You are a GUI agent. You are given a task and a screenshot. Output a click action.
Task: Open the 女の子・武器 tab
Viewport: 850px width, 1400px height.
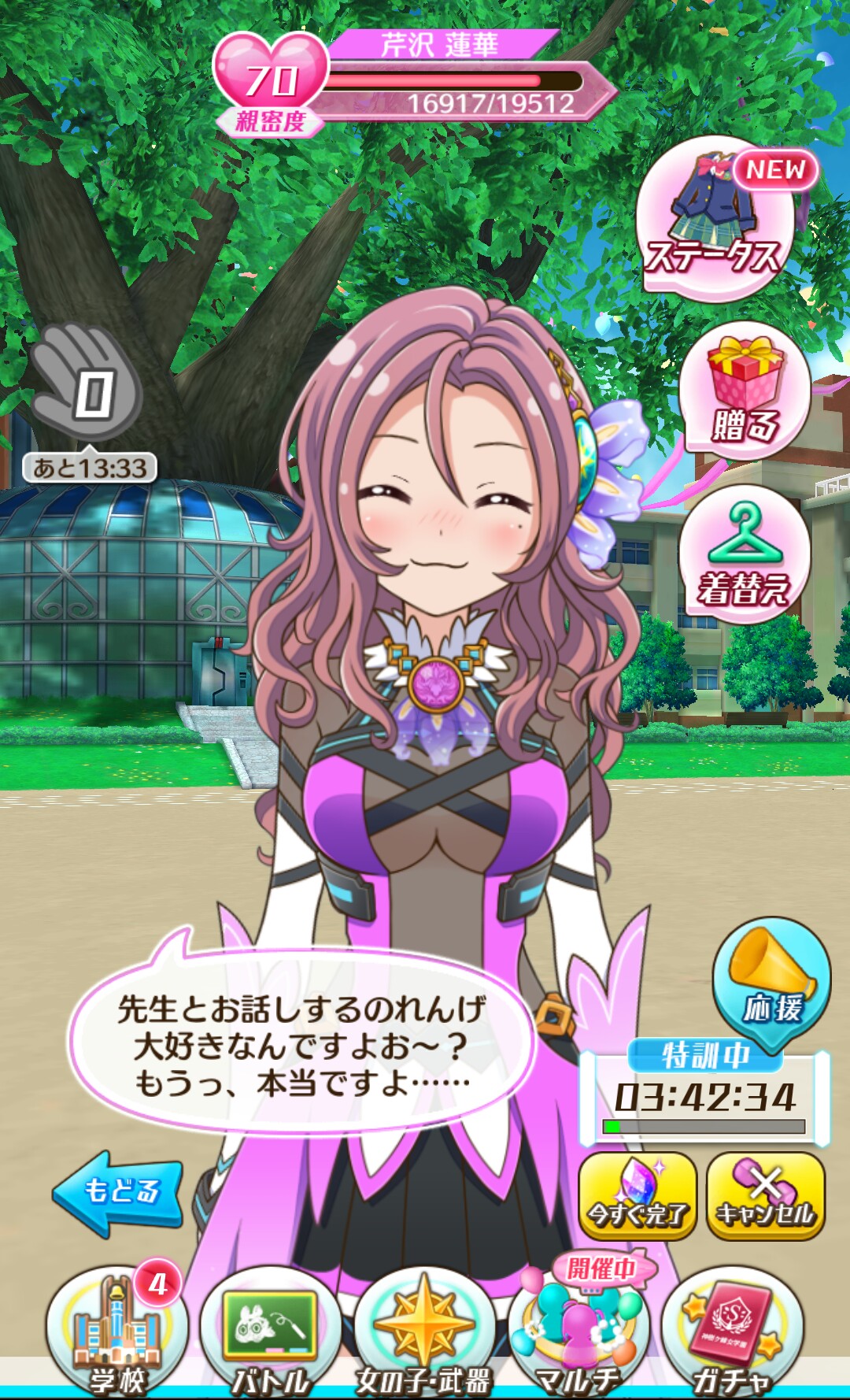pos(423,1332)
